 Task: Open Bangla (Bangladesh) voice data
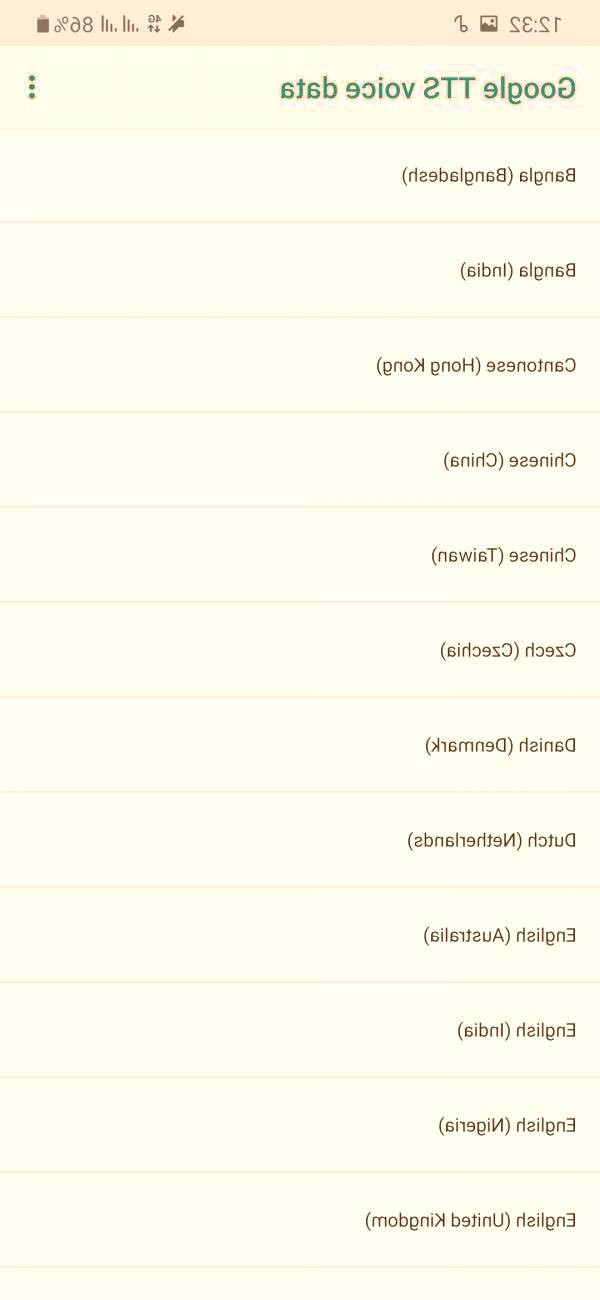489,175
